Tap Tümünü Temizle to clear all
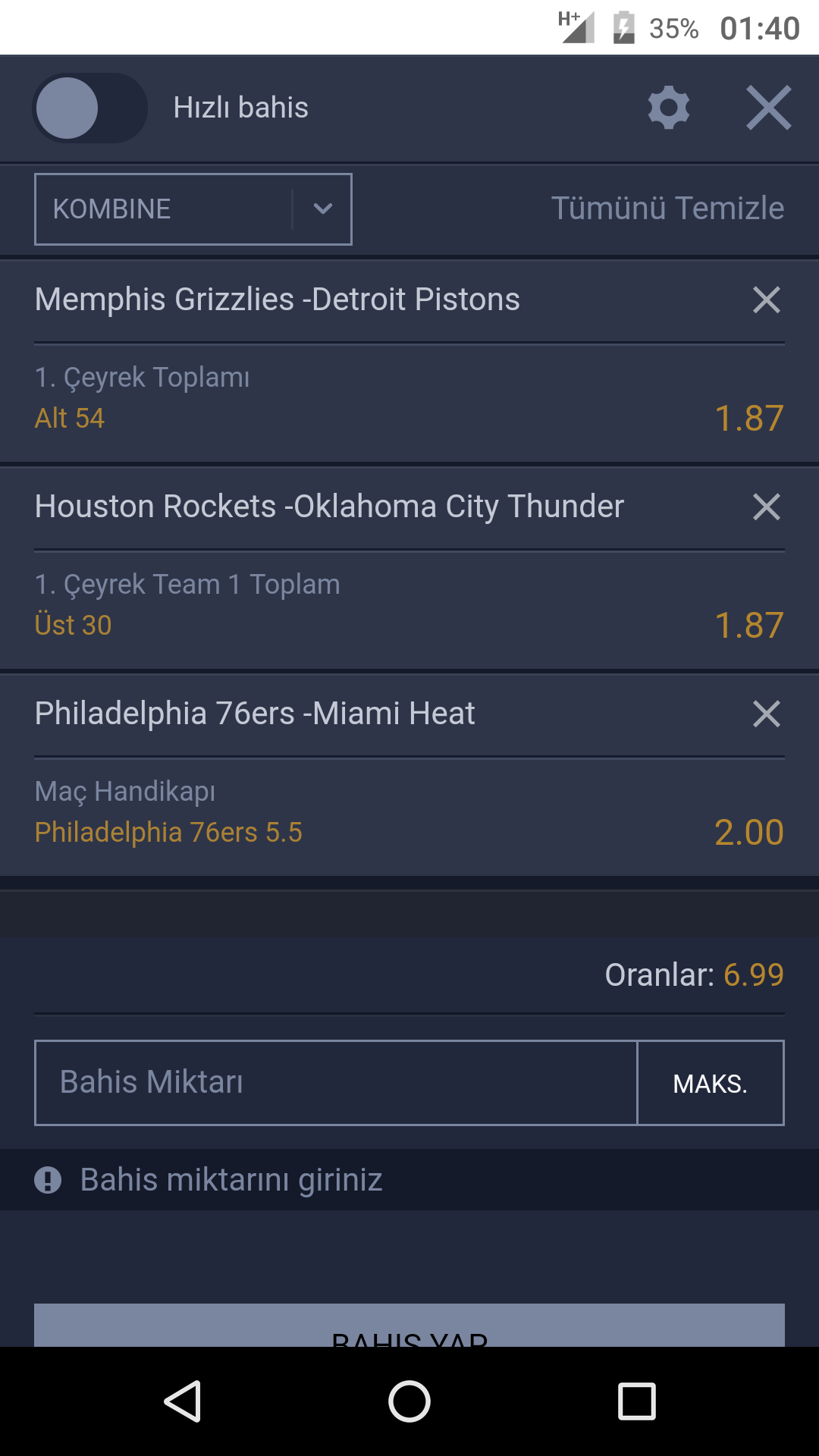The width and height of the screenshot is (819, 1456). [x=667, y=209]
